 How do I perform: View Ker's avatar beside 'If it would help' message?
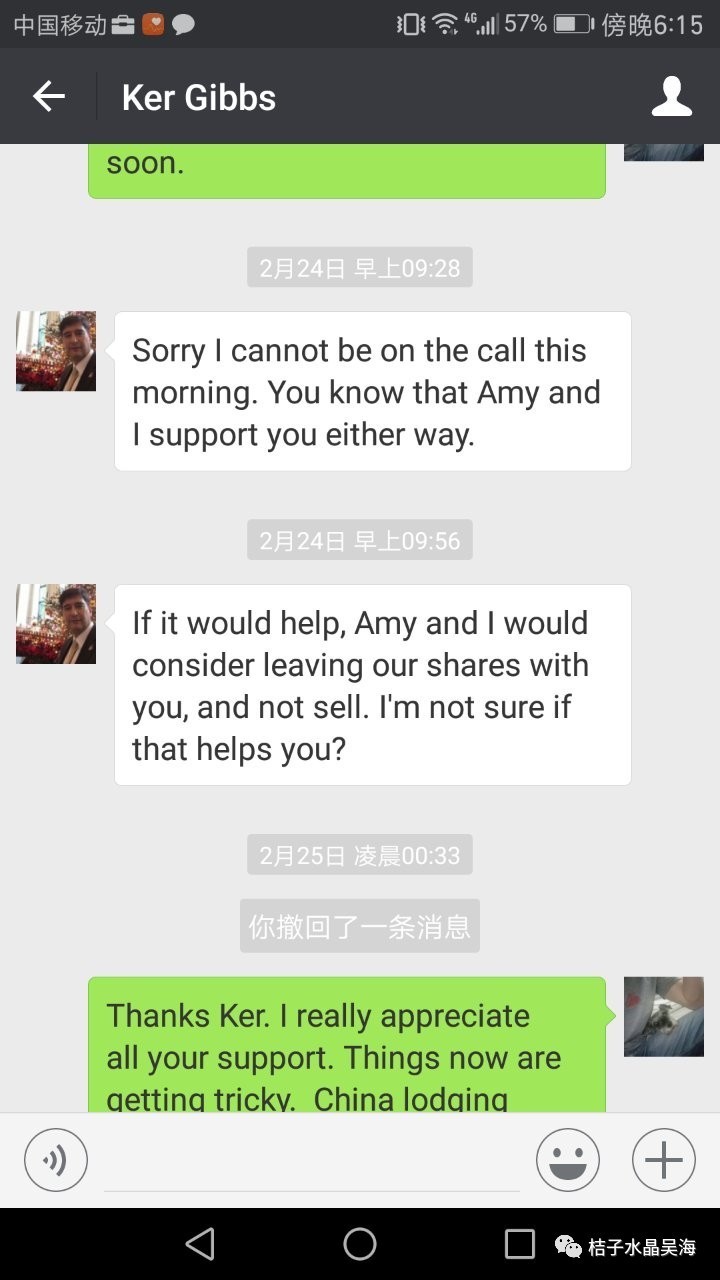[x=56, y=624]
